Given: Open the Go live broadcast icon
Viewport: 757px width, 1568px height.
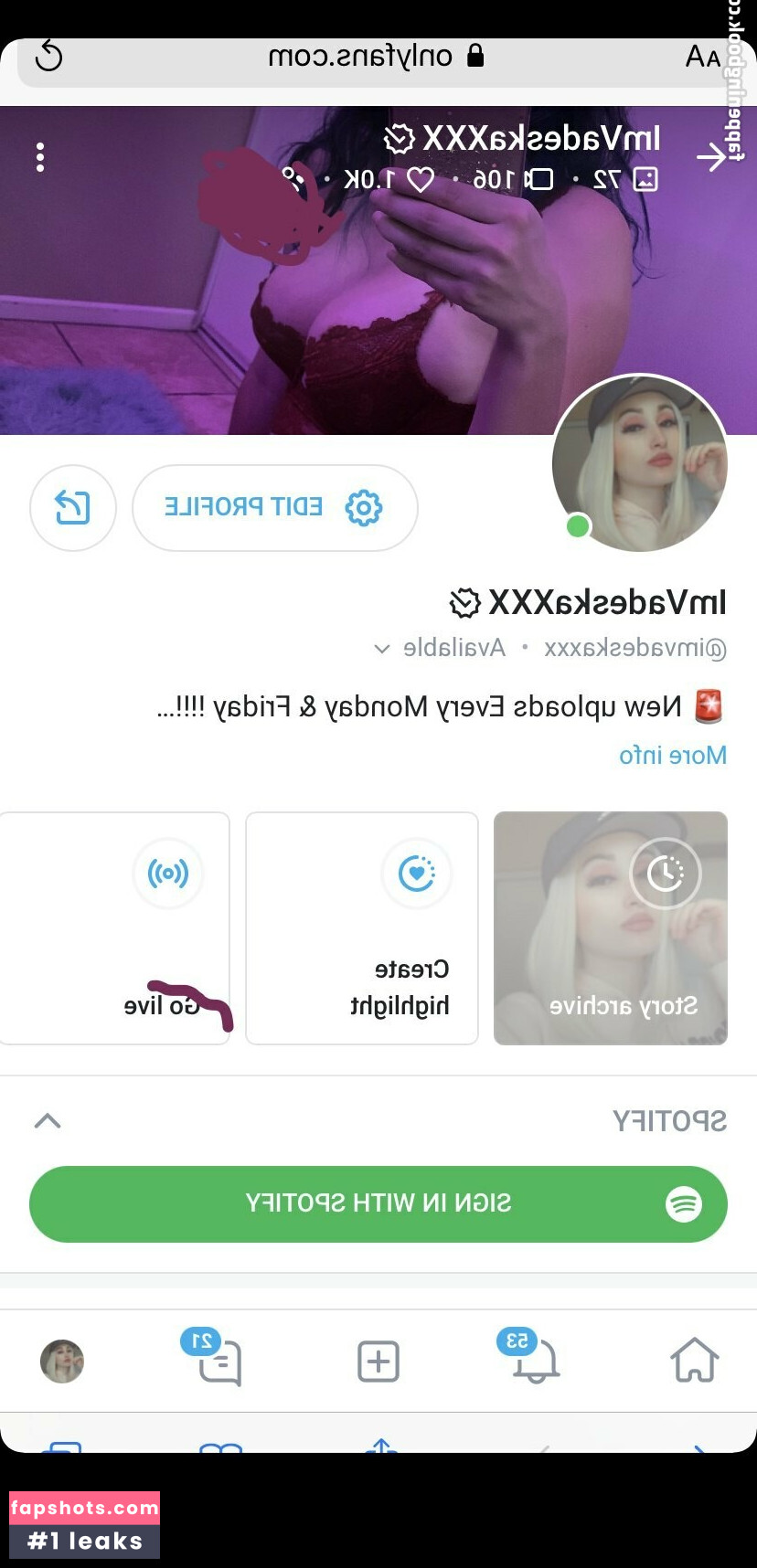Looking at the screenshot, I should click(168, 874).
